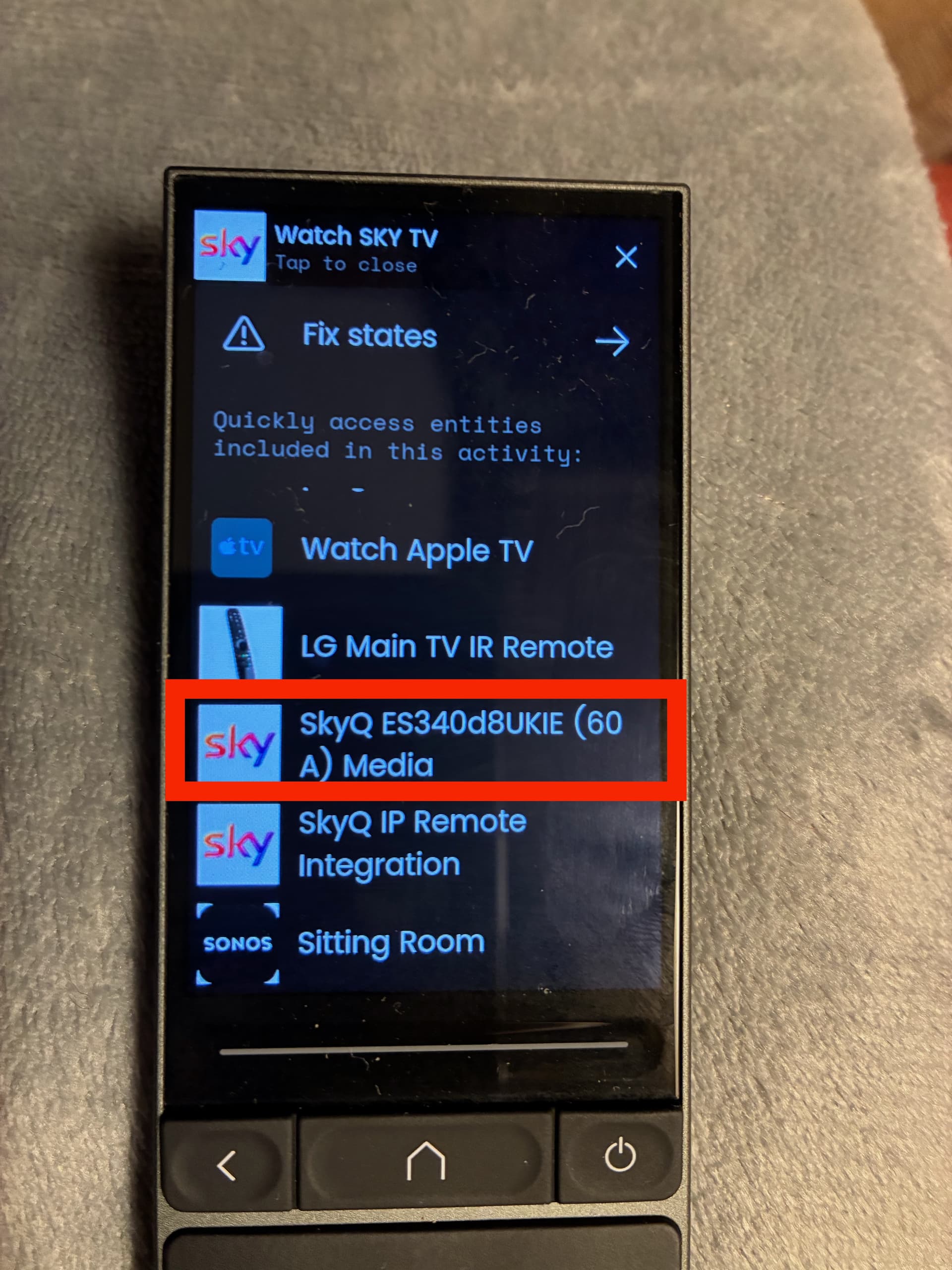Open LG Main TV IR Remote
Screen dimensions: 952x1270
coord(456,646)
